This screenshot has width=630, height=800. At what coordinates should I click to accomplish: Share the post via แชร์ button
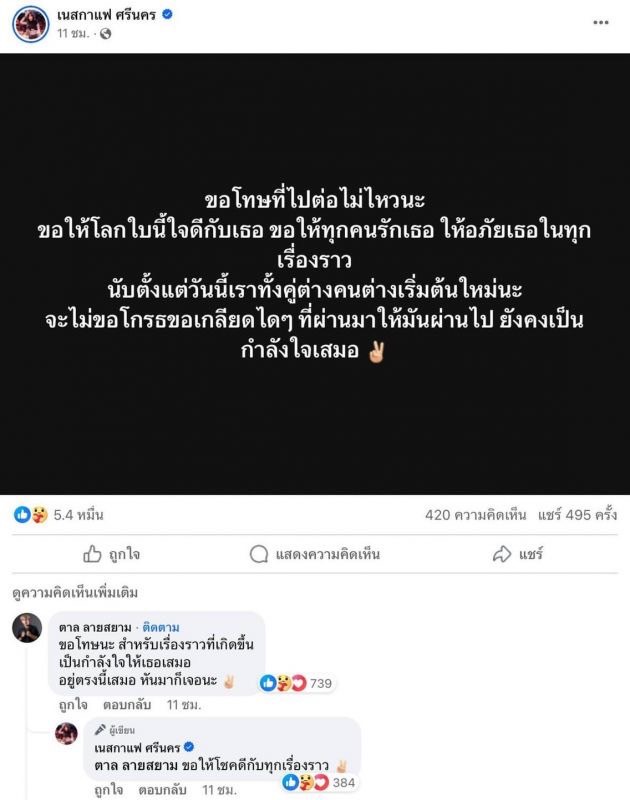[x=518, y=553]
